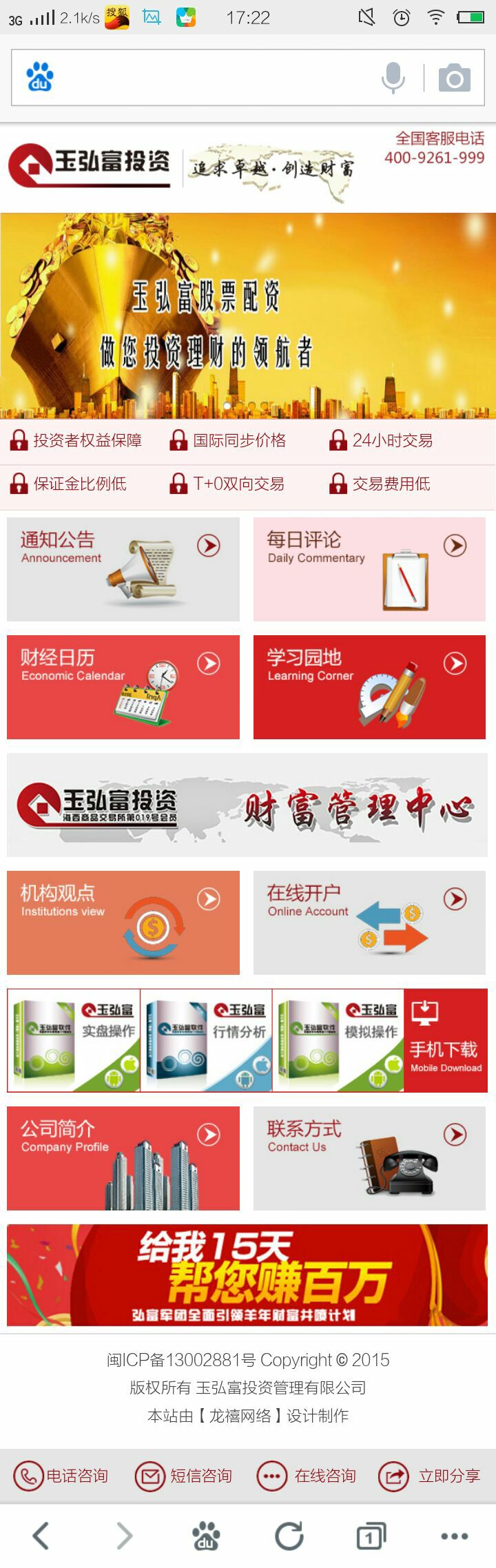This screenshot has width=496, height=1568.
Task: Open the 财经日历 Economic Calendar card
Action: pos(123,687)
